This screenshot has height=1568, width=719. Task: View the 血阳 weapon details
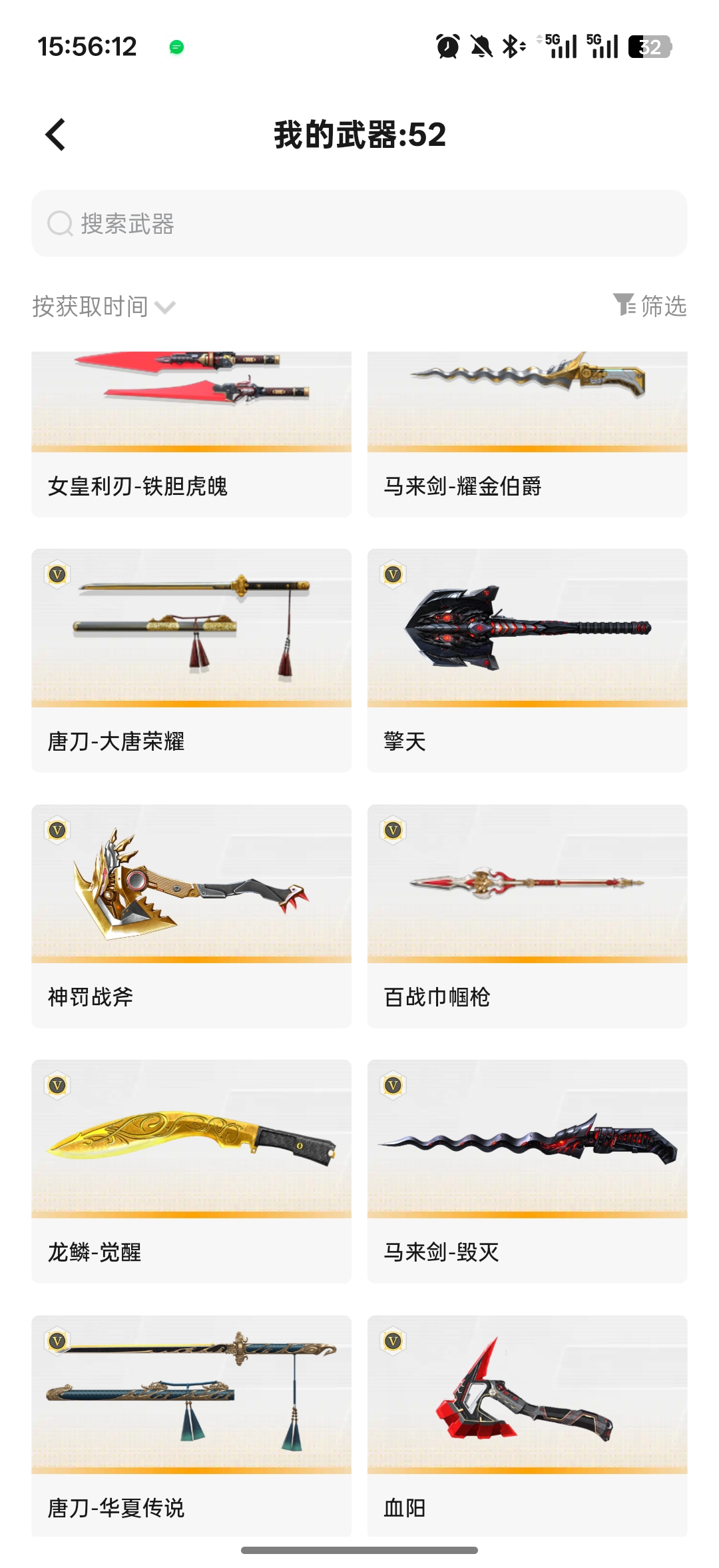click(x=527, y=1424)
